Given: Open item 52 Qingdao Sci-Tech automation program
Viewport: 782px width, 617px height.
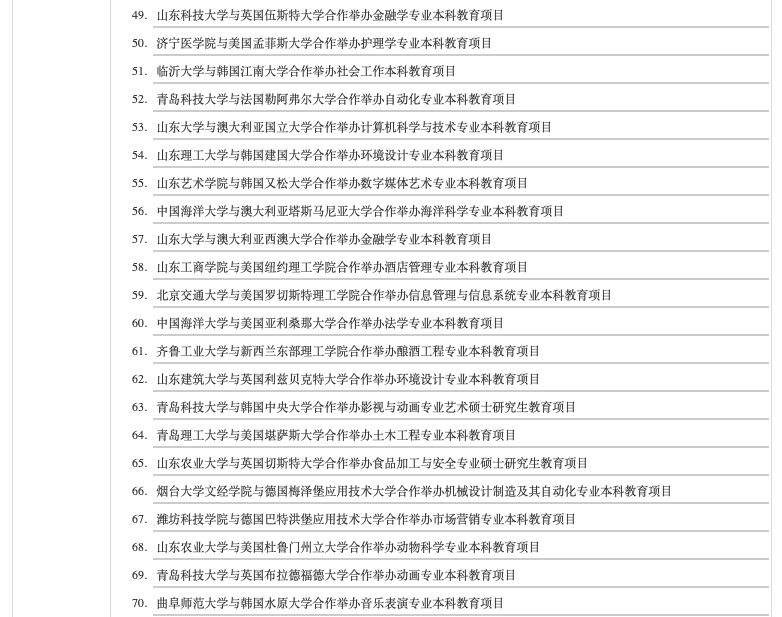Looking at the screenshot, I should [336, 99].
